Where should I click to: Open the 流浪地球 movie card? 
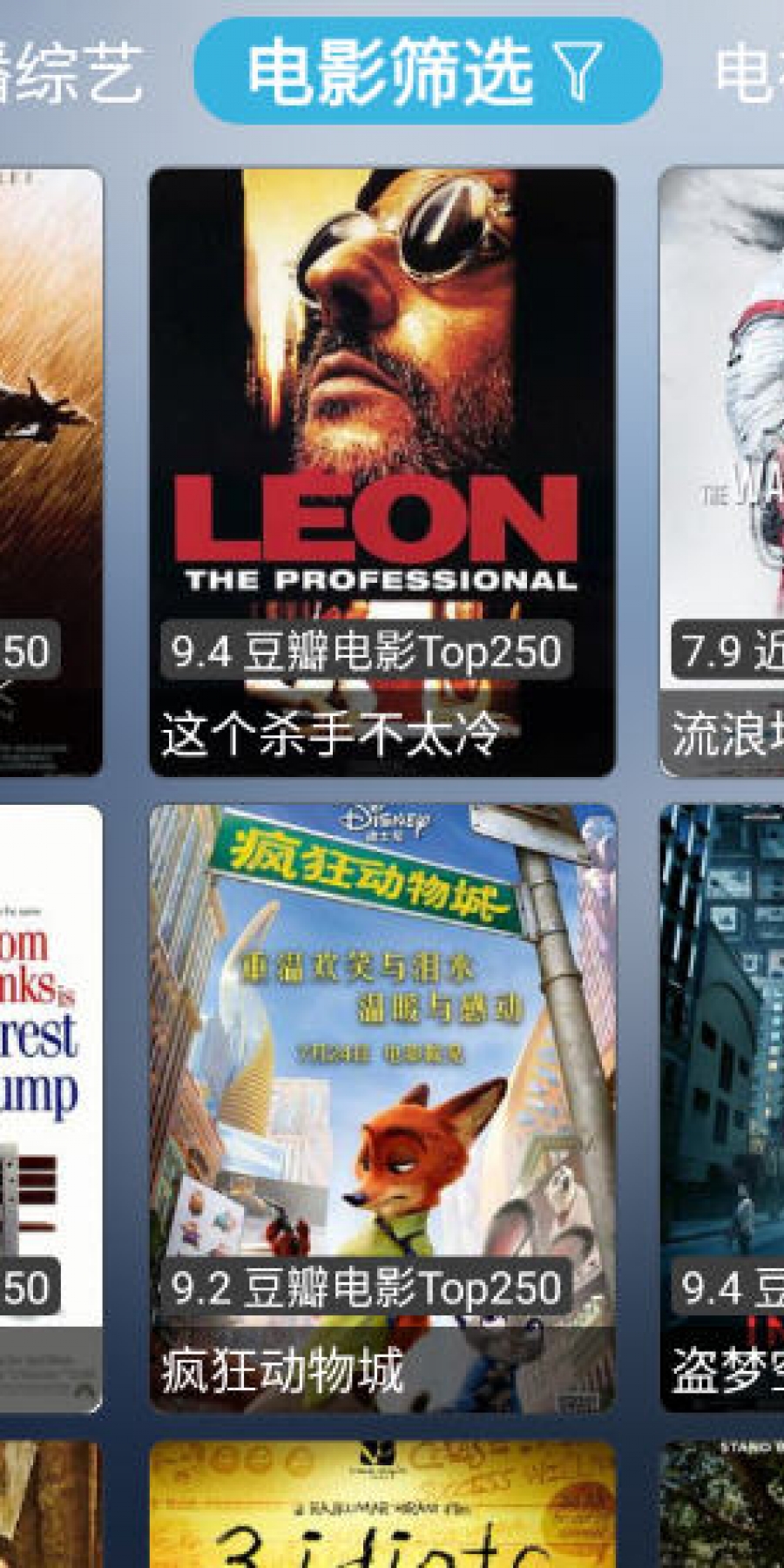pyautogui.click(x=721, y=472)
